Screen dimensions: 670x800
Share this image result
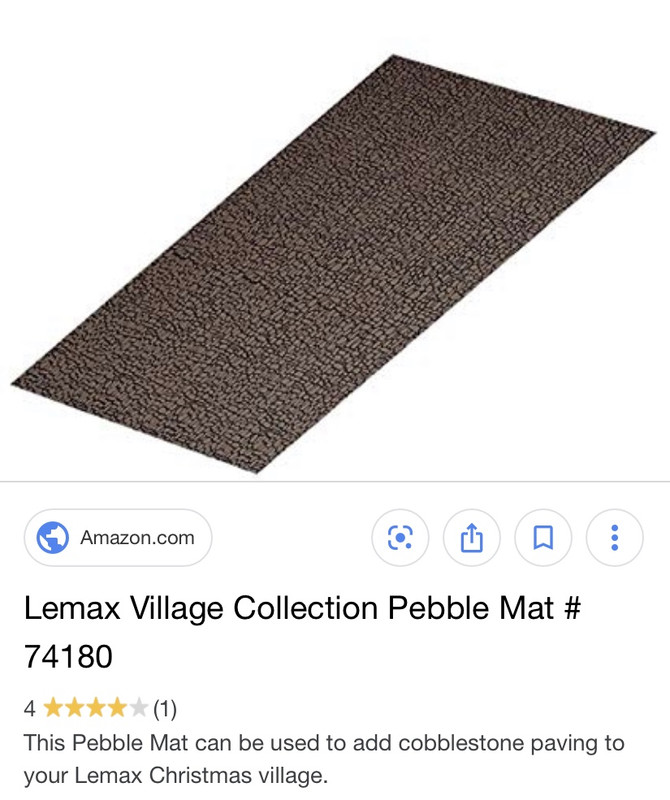tap(471, 538)
